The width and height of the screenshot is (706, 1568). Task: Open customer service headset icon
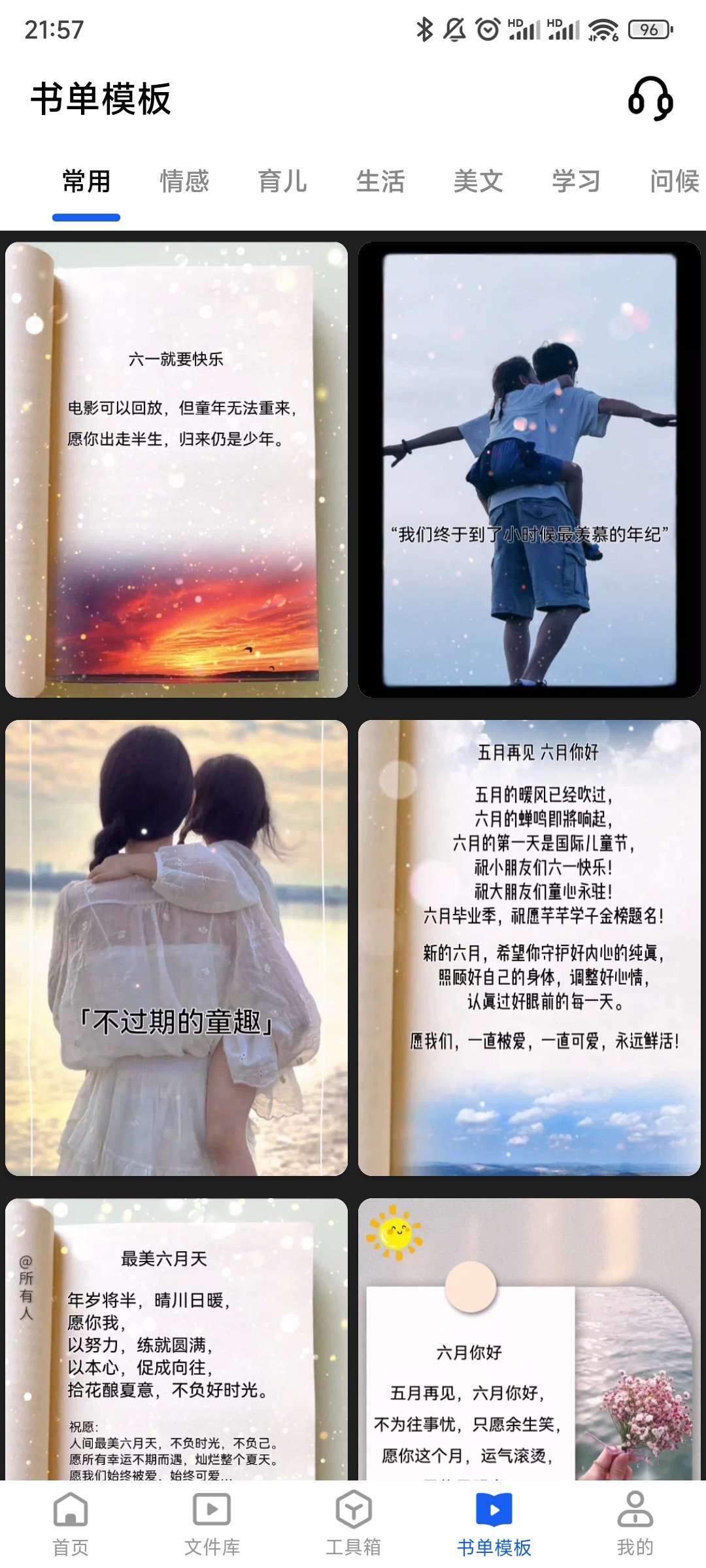coord(650,99)
